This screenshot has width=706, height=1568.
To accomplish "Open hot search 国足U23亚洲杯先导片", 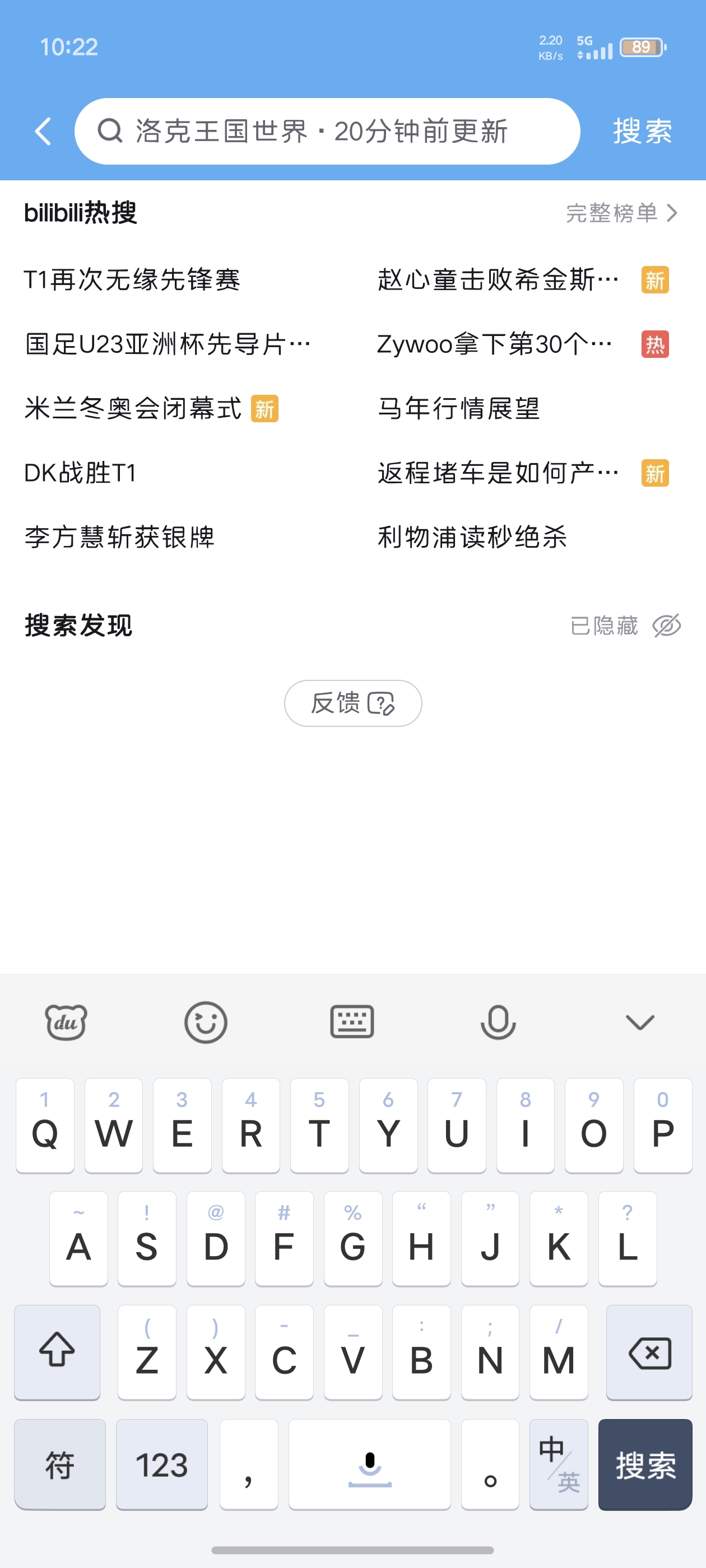I will point(168,344).
